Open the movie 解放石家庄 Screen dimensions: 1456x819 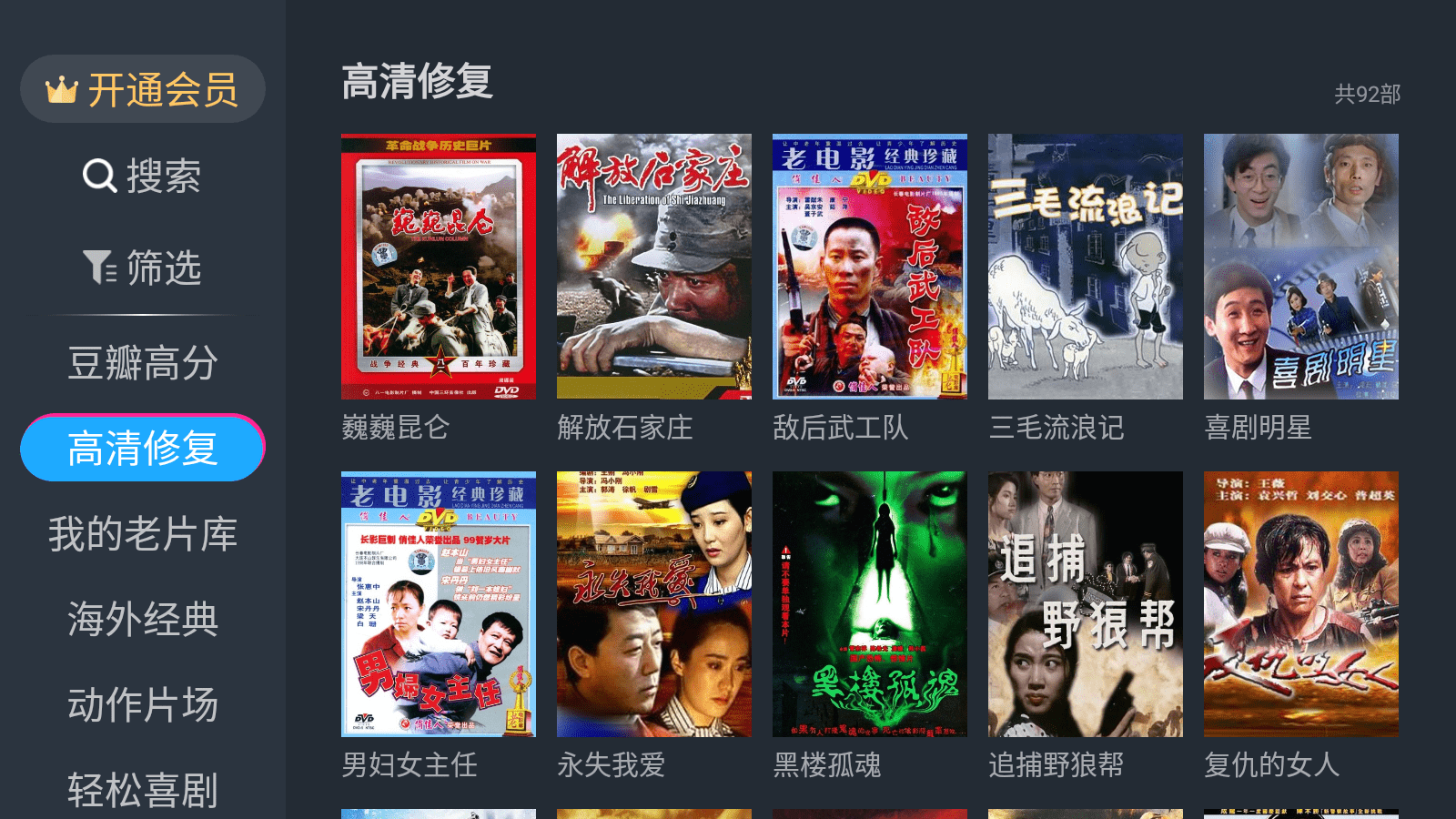pos(654,267)
